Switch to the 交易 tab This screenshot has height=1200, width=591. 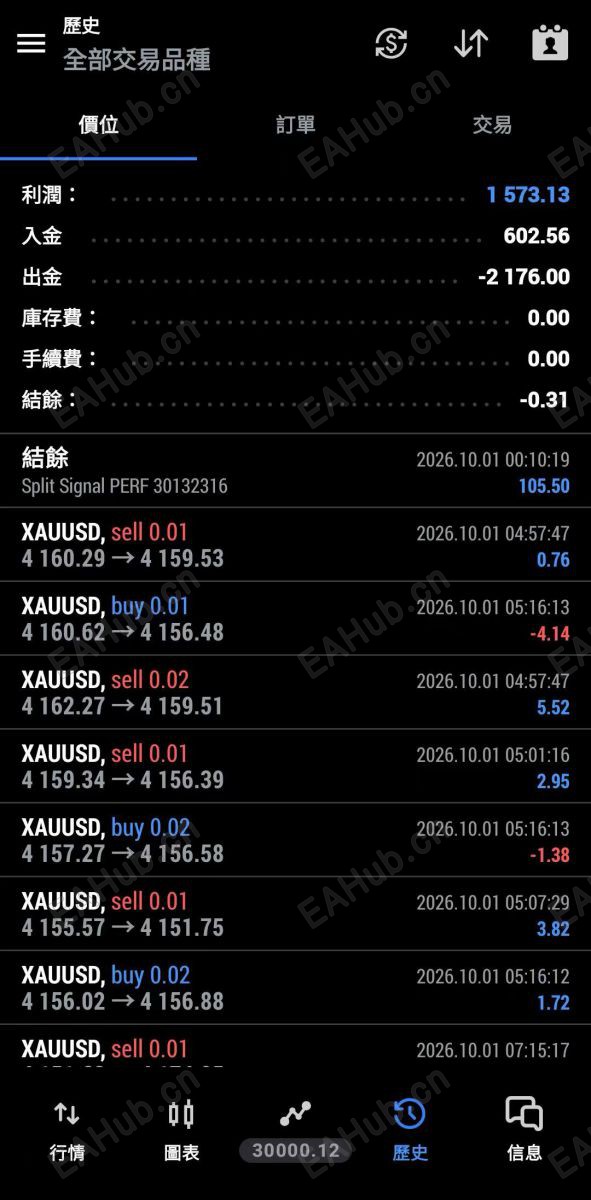pyautogui.click(x=492, y=125)
